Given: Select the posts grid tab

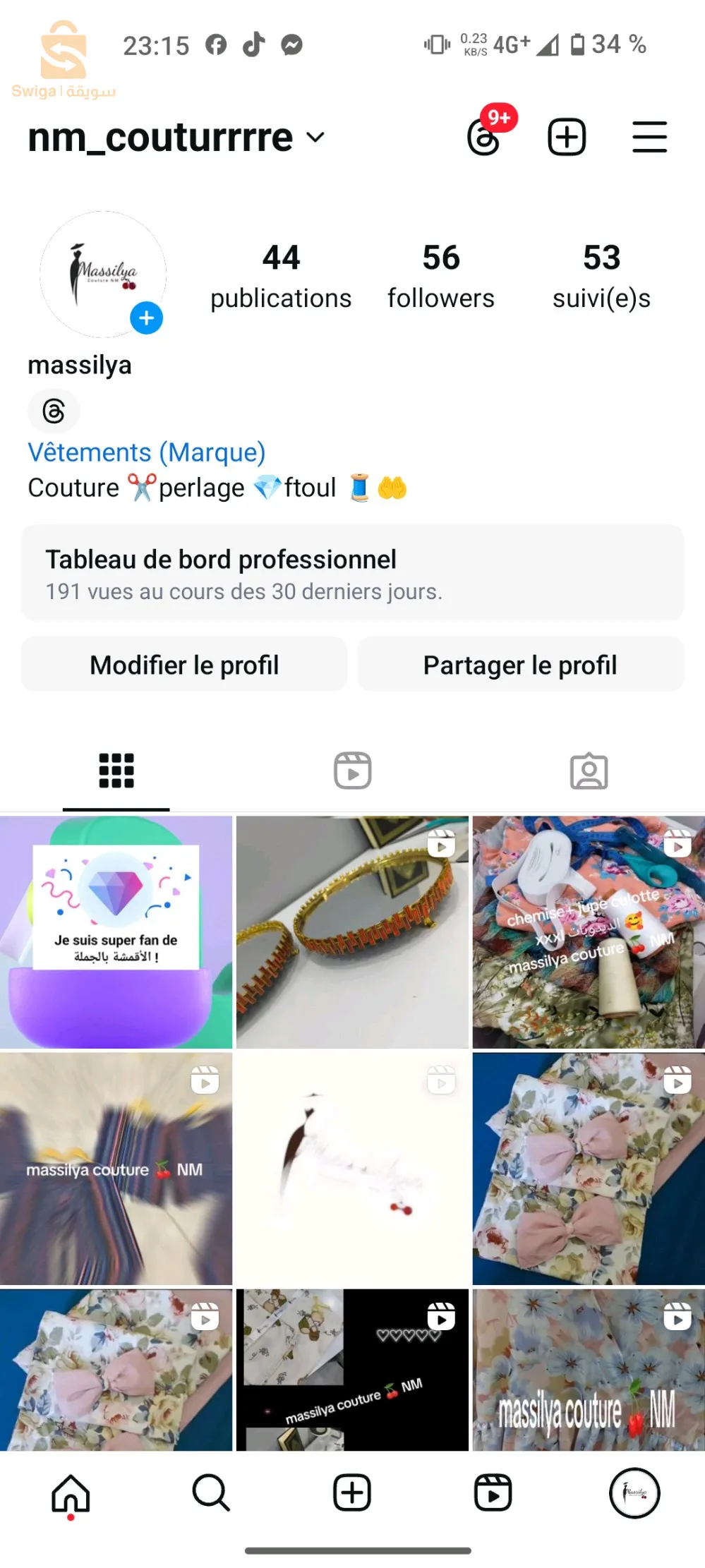Looking at the screenshot, I should point(116,771).
